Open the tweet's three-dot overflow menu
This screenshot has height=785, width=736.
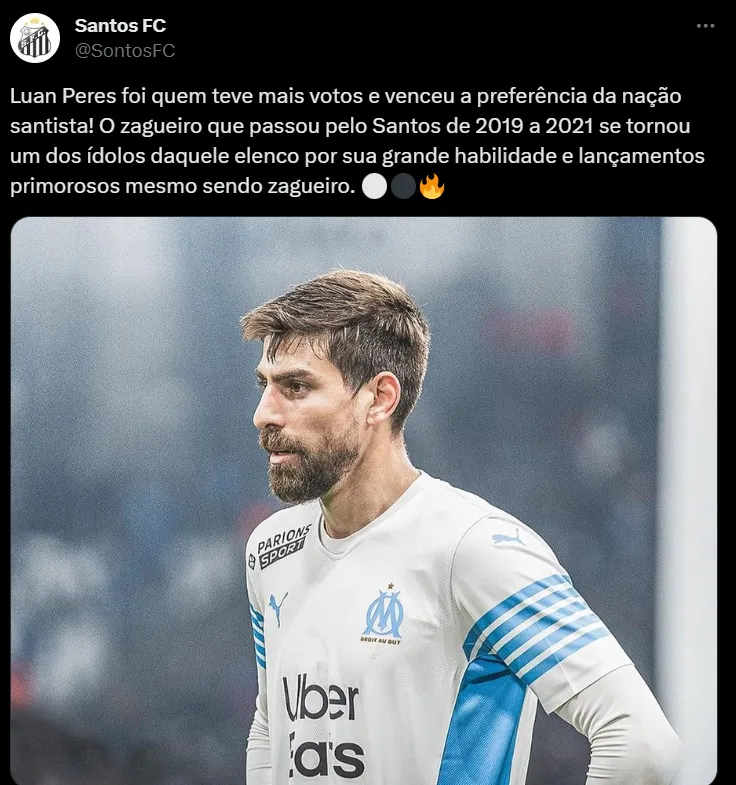point(704,27)
